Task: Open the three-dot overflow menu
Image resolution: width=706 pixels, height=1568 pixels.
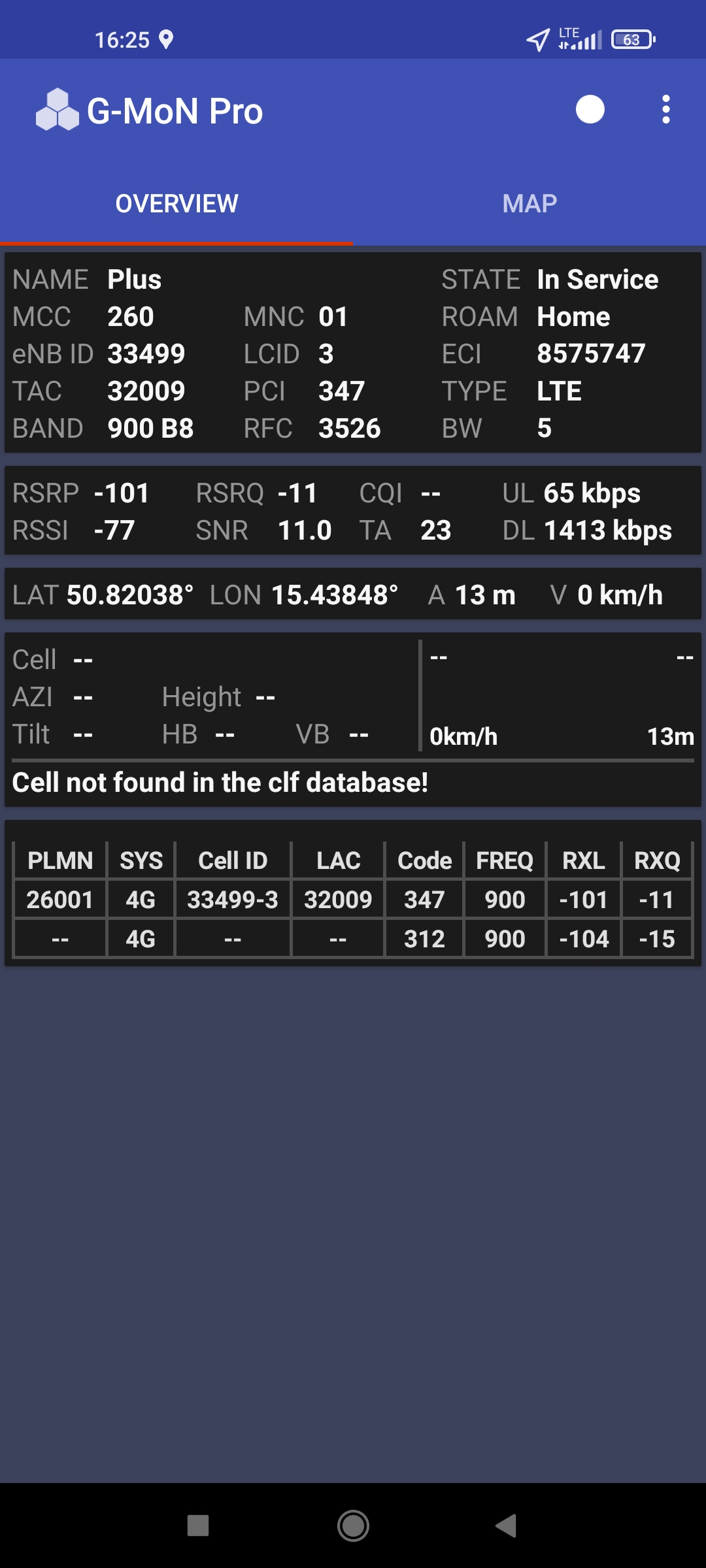Action: click(665, 110)
